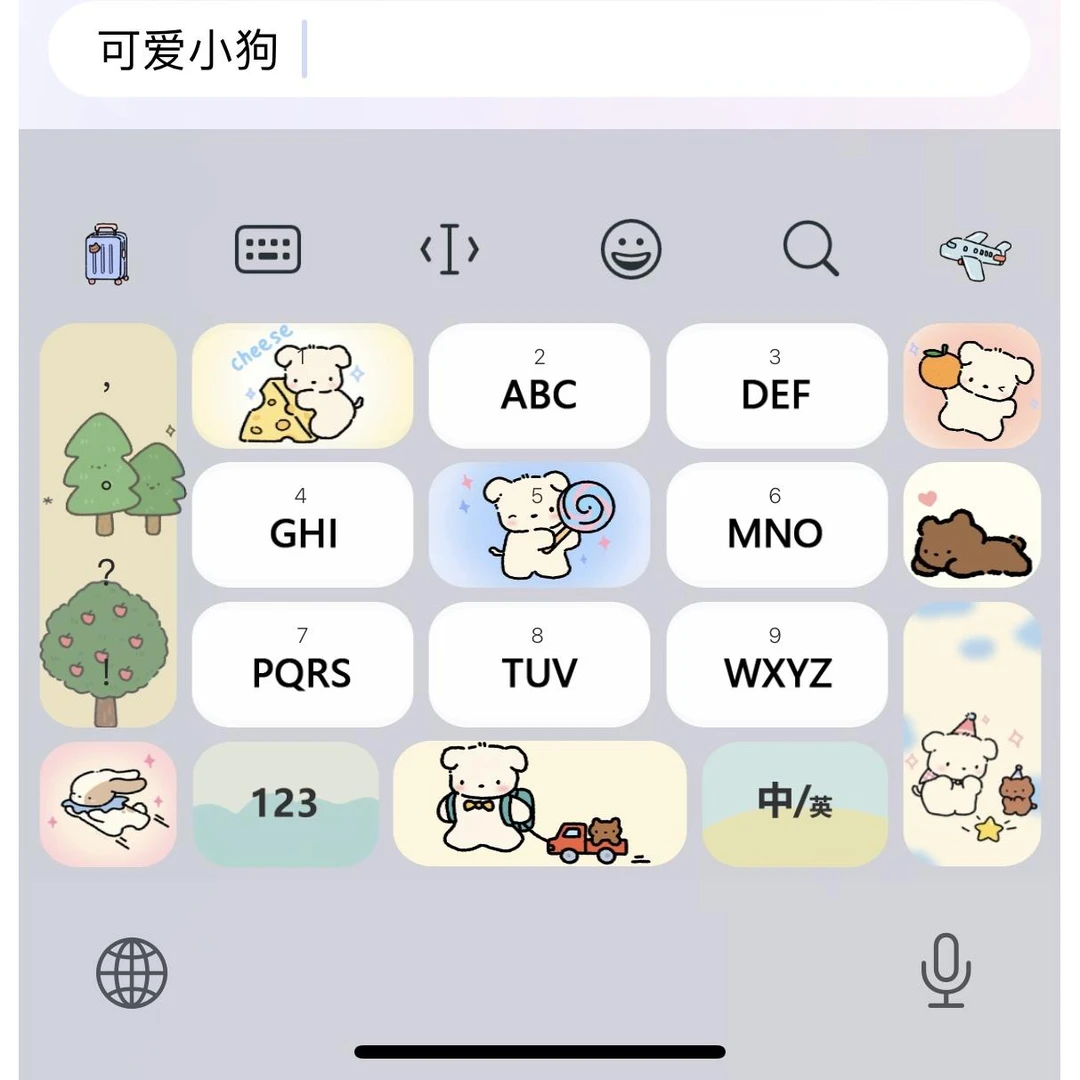Viewport: 1080px width, 1080px height.
Task: Open the keyboard layout switcher icon
Action: pos(268,250)
